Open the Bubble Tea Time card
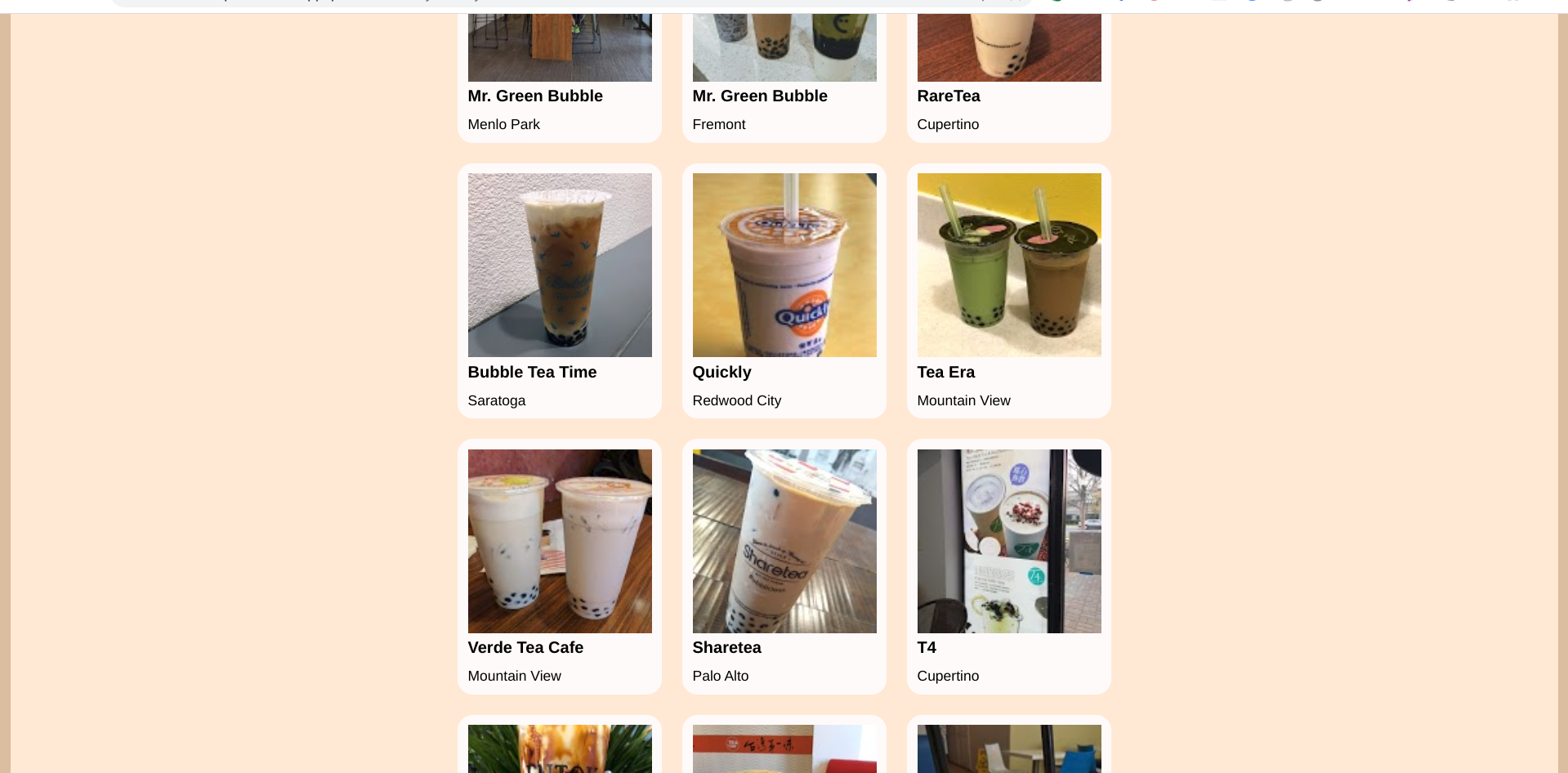The width and height of the screenshot is (1568, 773). [x=559, y=290]
